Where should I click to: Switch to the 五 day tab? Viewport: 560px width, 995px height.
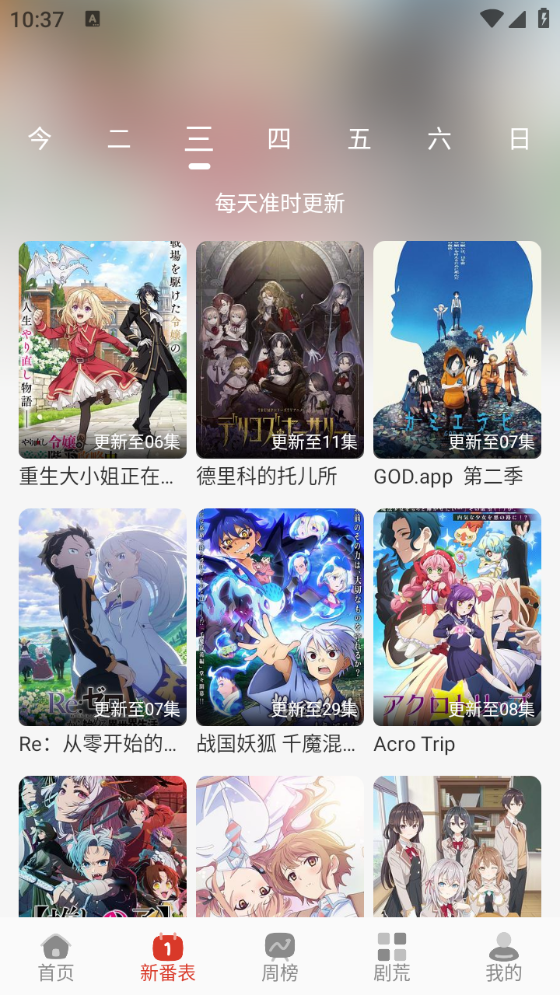[x=359, y=138]
